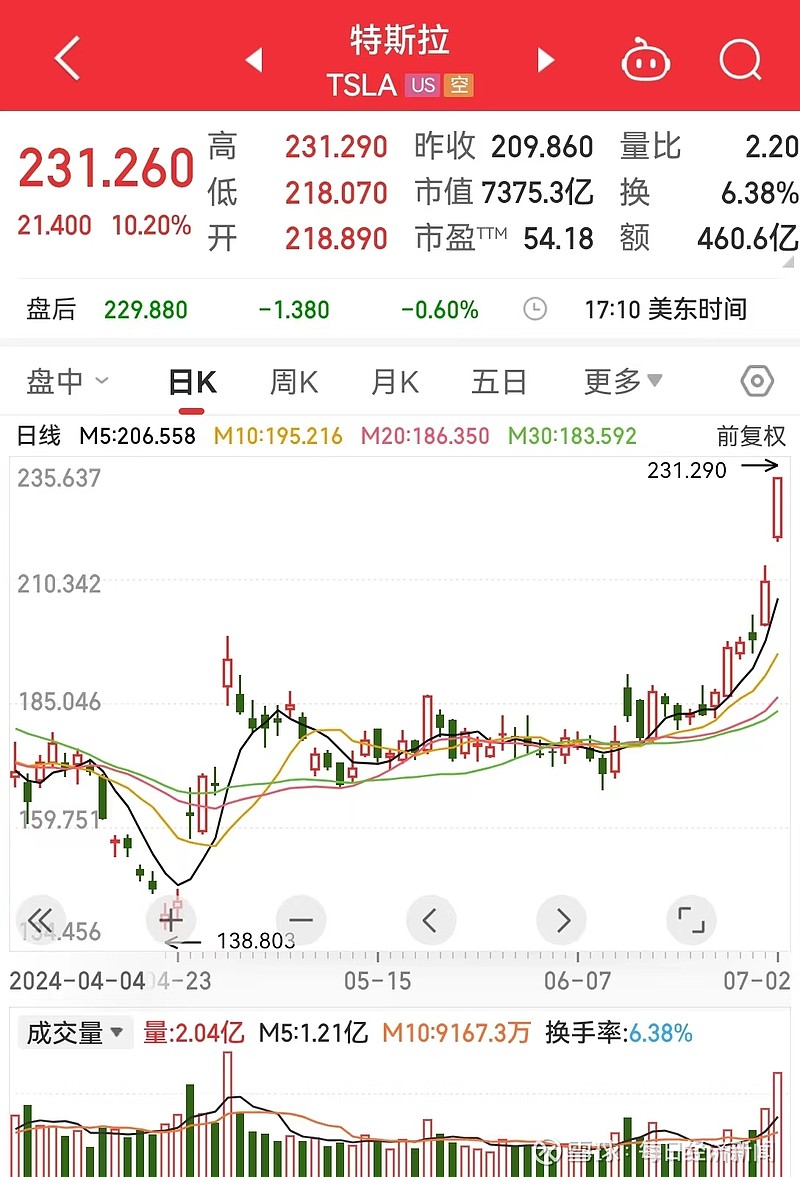Open the robot assistant icon in the header

click(x=646, y=60)
